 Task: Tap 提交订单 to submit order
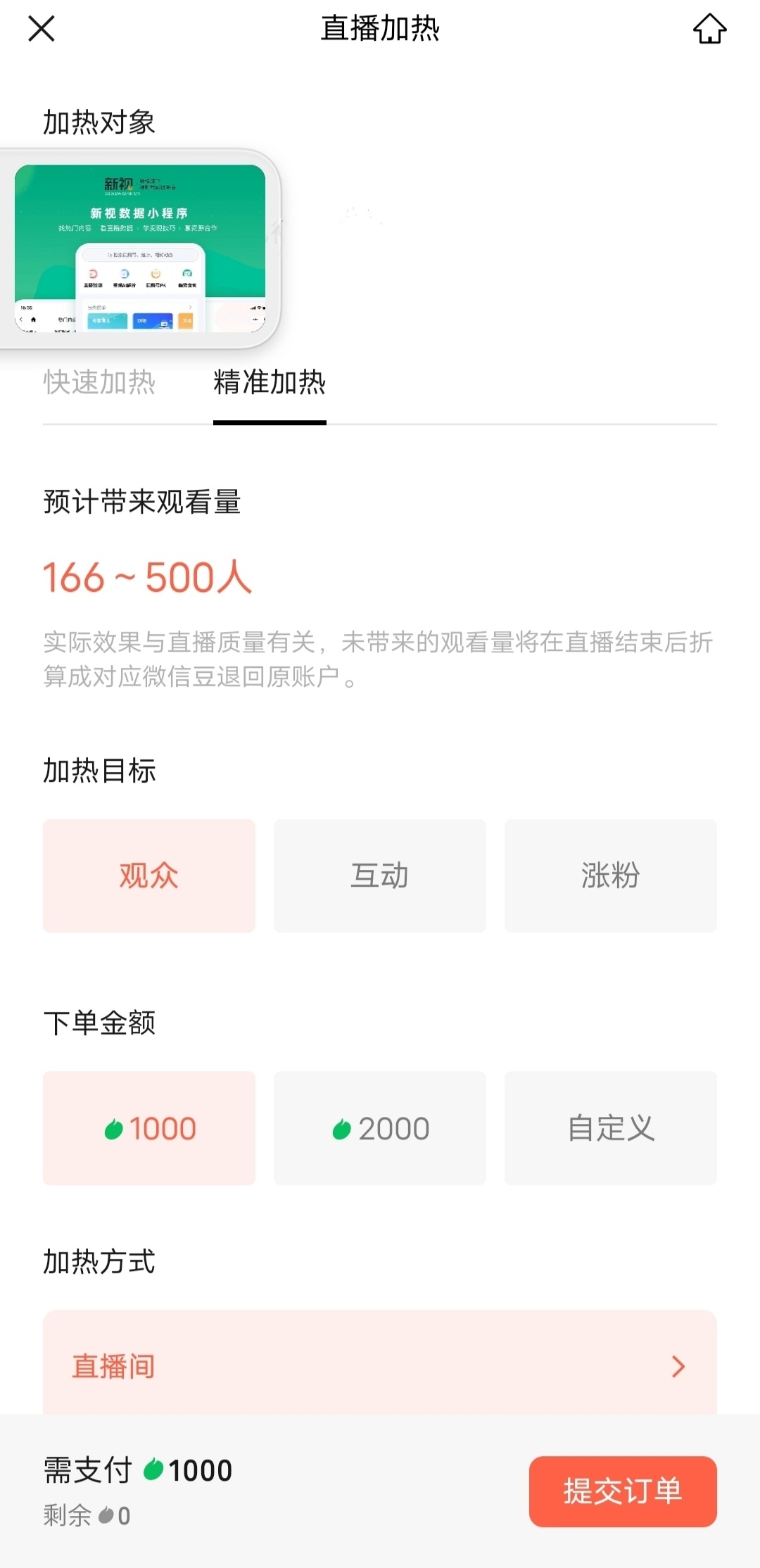[623, 1491]
